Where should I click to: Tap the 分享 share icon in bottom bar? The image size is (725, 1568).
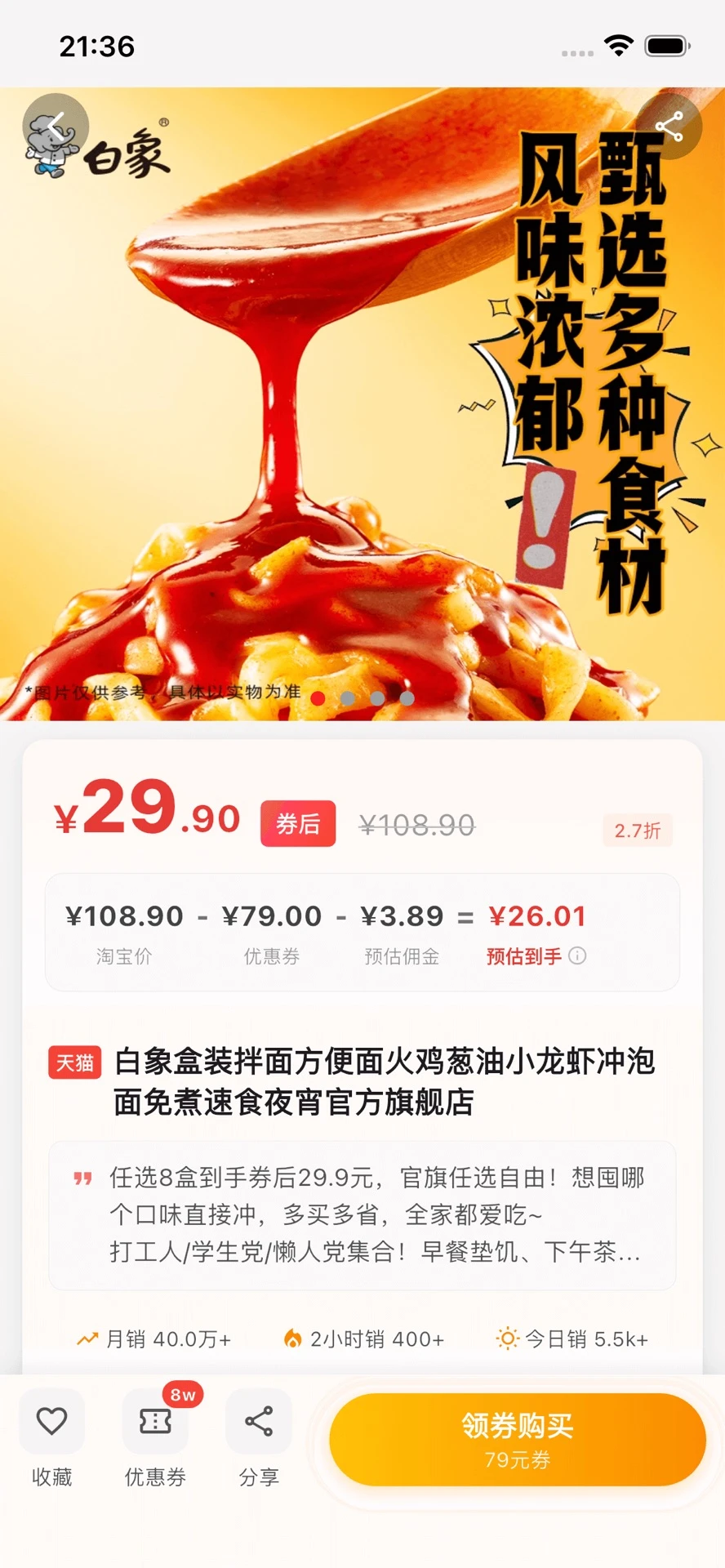(x=258, y=1421)
